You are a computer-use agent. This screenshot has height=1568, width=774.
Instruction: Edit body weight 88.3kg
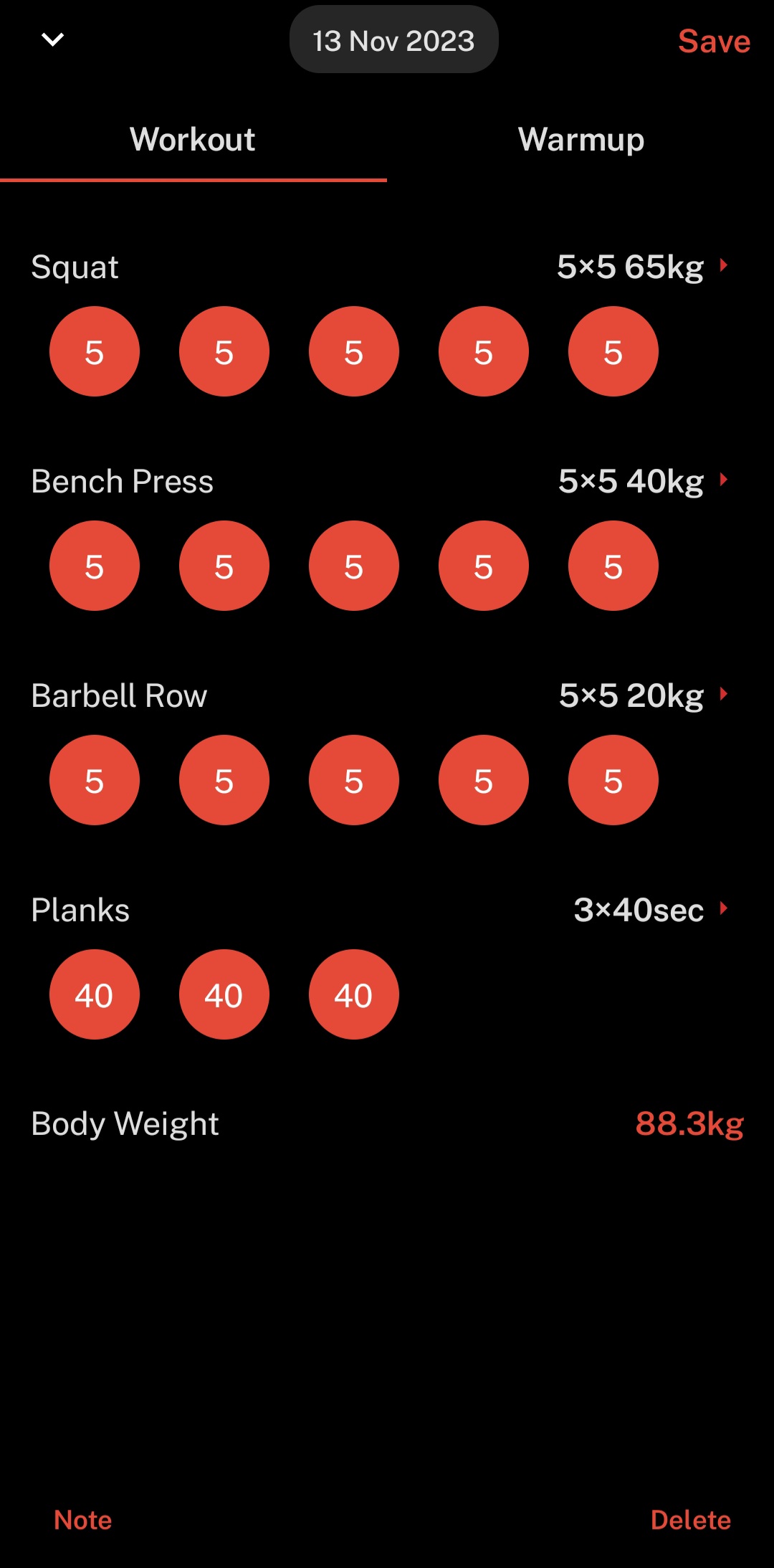coord(689,1123)
